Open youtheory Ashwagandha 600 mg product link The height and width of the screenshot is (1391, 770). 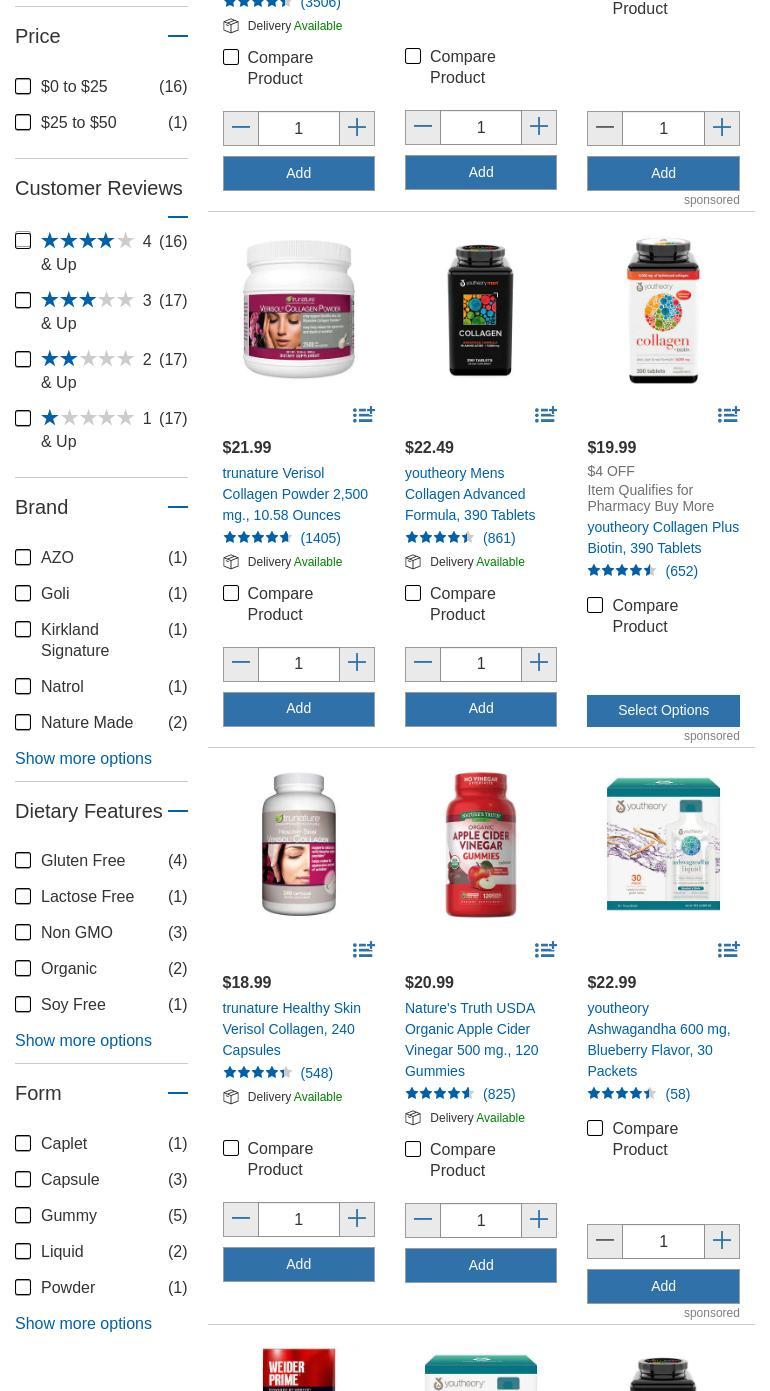click(659, 1039)
